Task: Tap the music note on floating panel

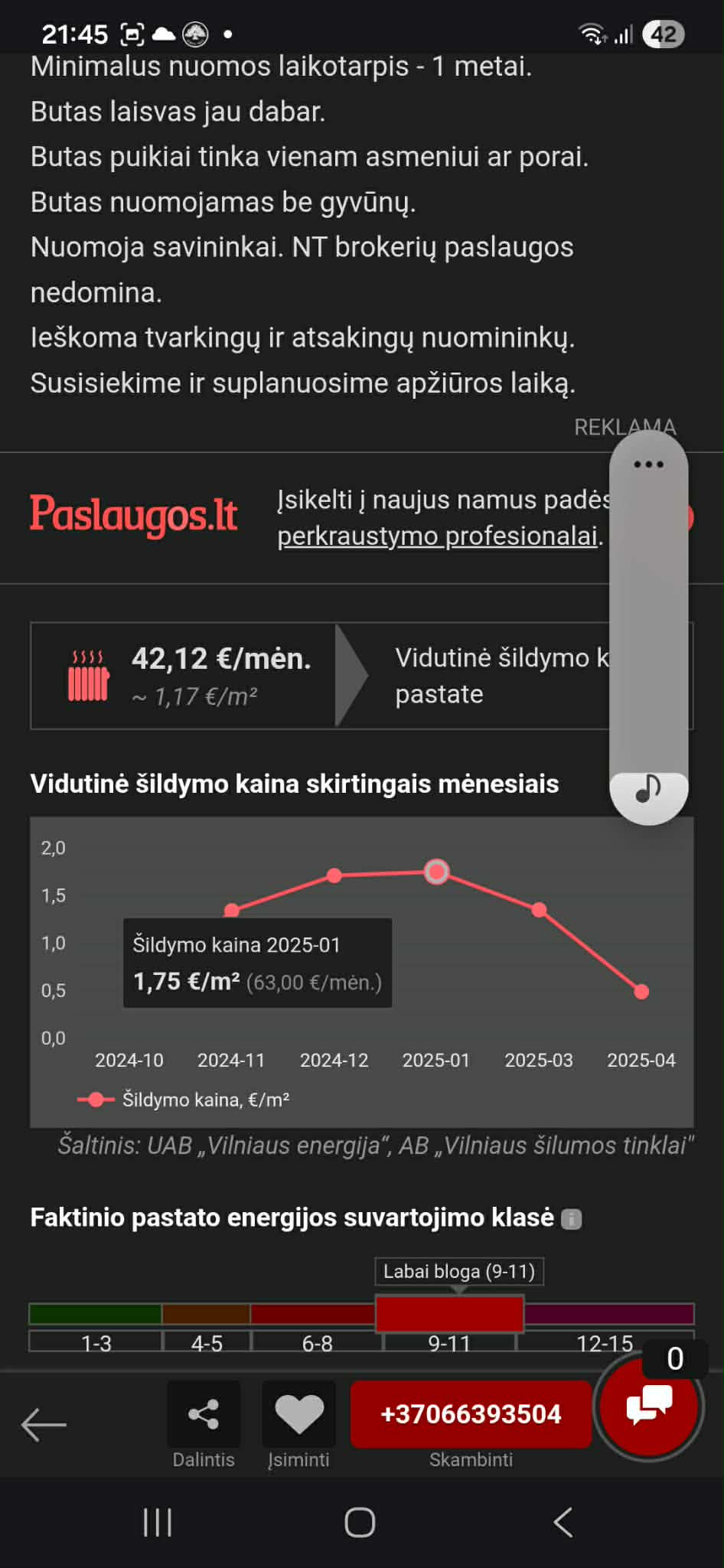Action: click(648, 788)
